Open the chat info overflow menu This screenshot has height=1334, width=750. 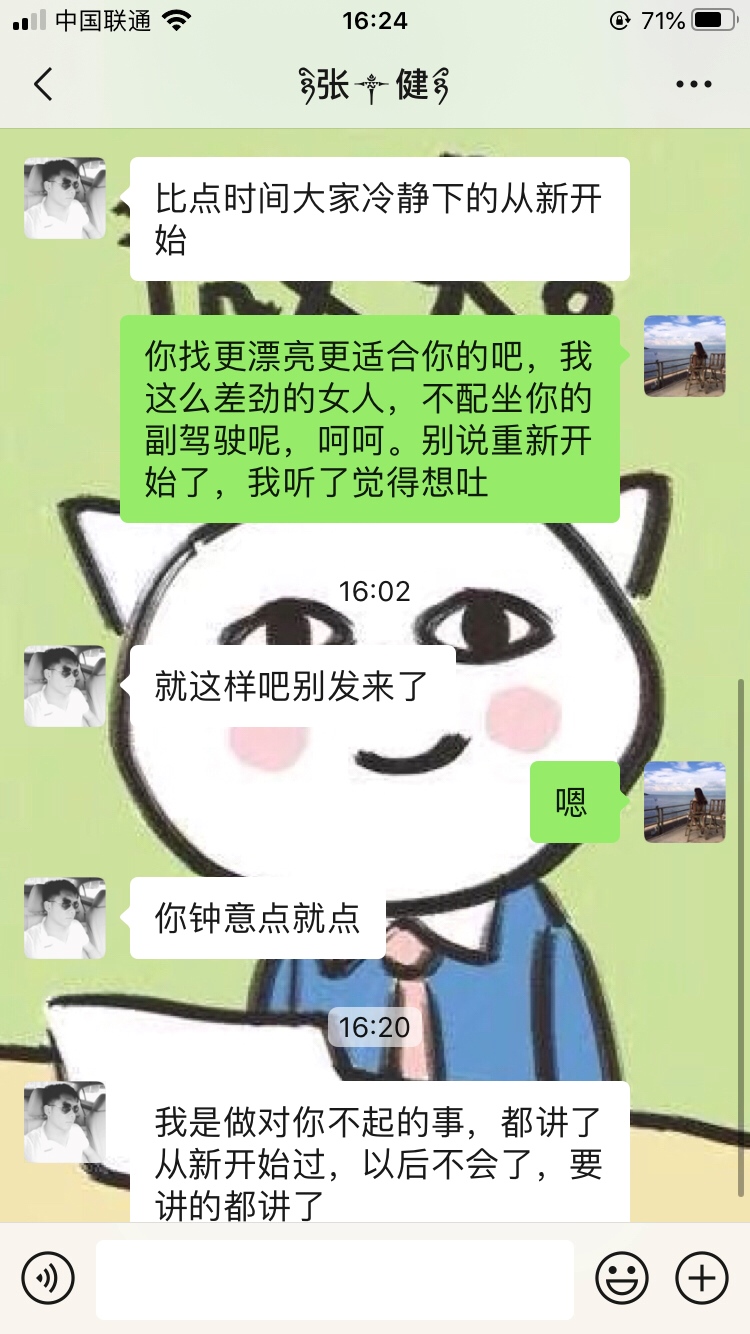click(x=693, y=85)
